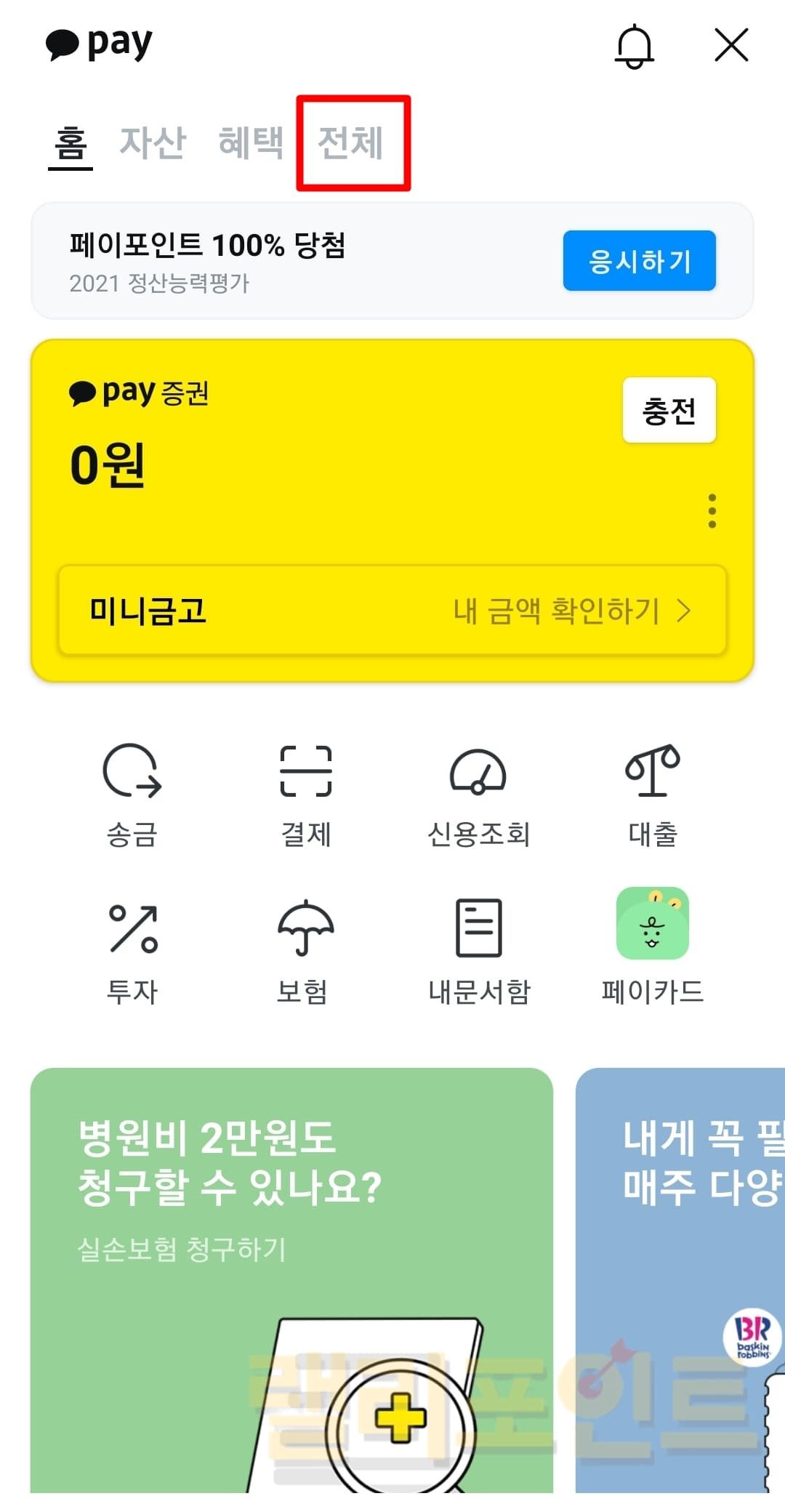Switch to the 자산 tab

tap(153, 142)
